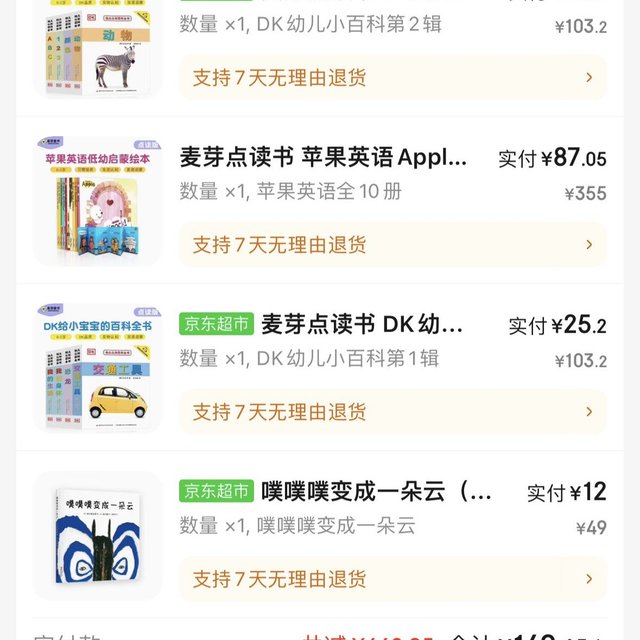Tap the 苹果英语低幼启蒙绘本 product image
Image resolution: width=640 pixels, height=640 pixels.
coord(98,202)
